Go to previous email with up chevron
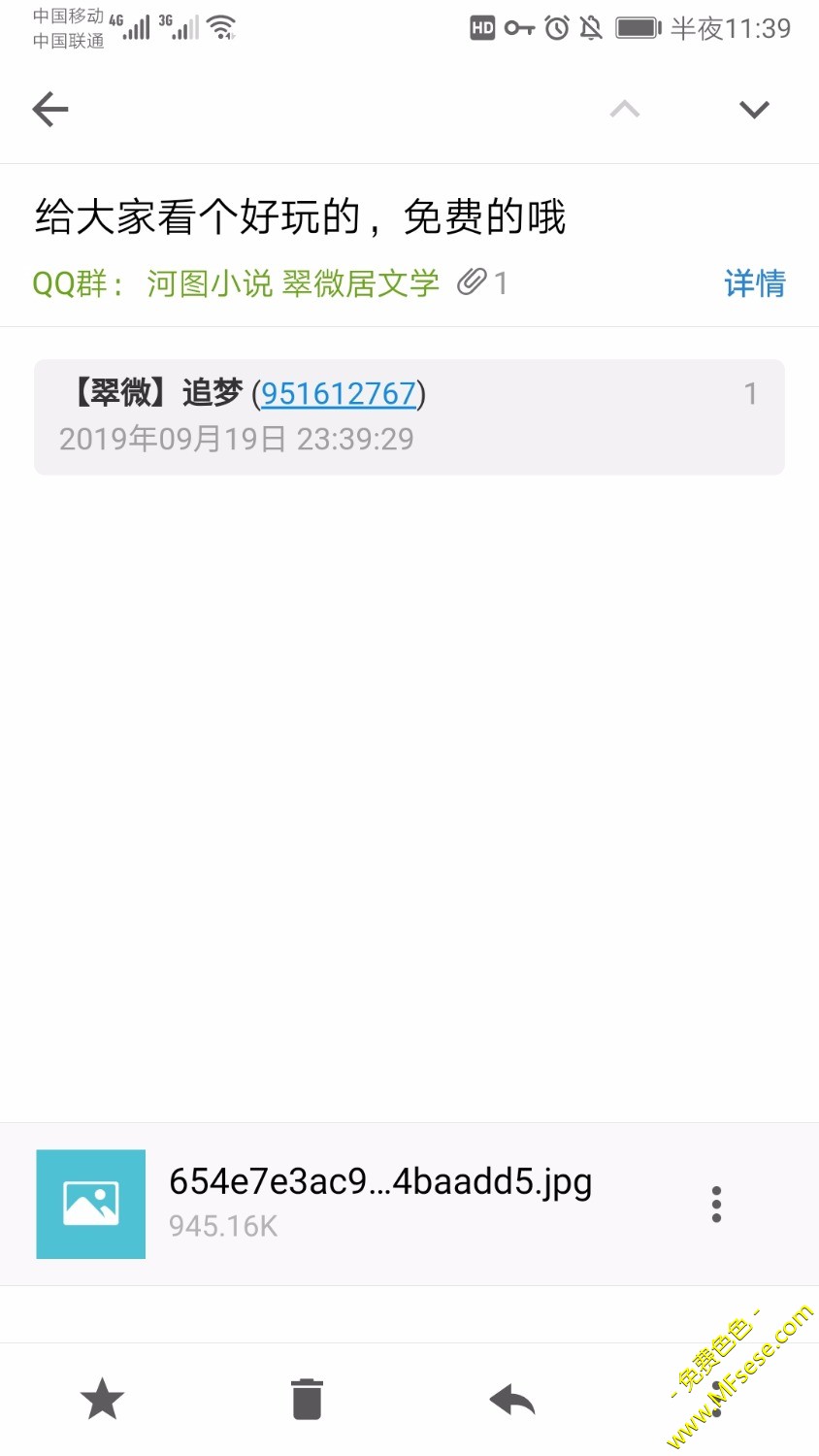This screenshot has height=1456, width=819. pyautogui.click(x=625, y=109)
